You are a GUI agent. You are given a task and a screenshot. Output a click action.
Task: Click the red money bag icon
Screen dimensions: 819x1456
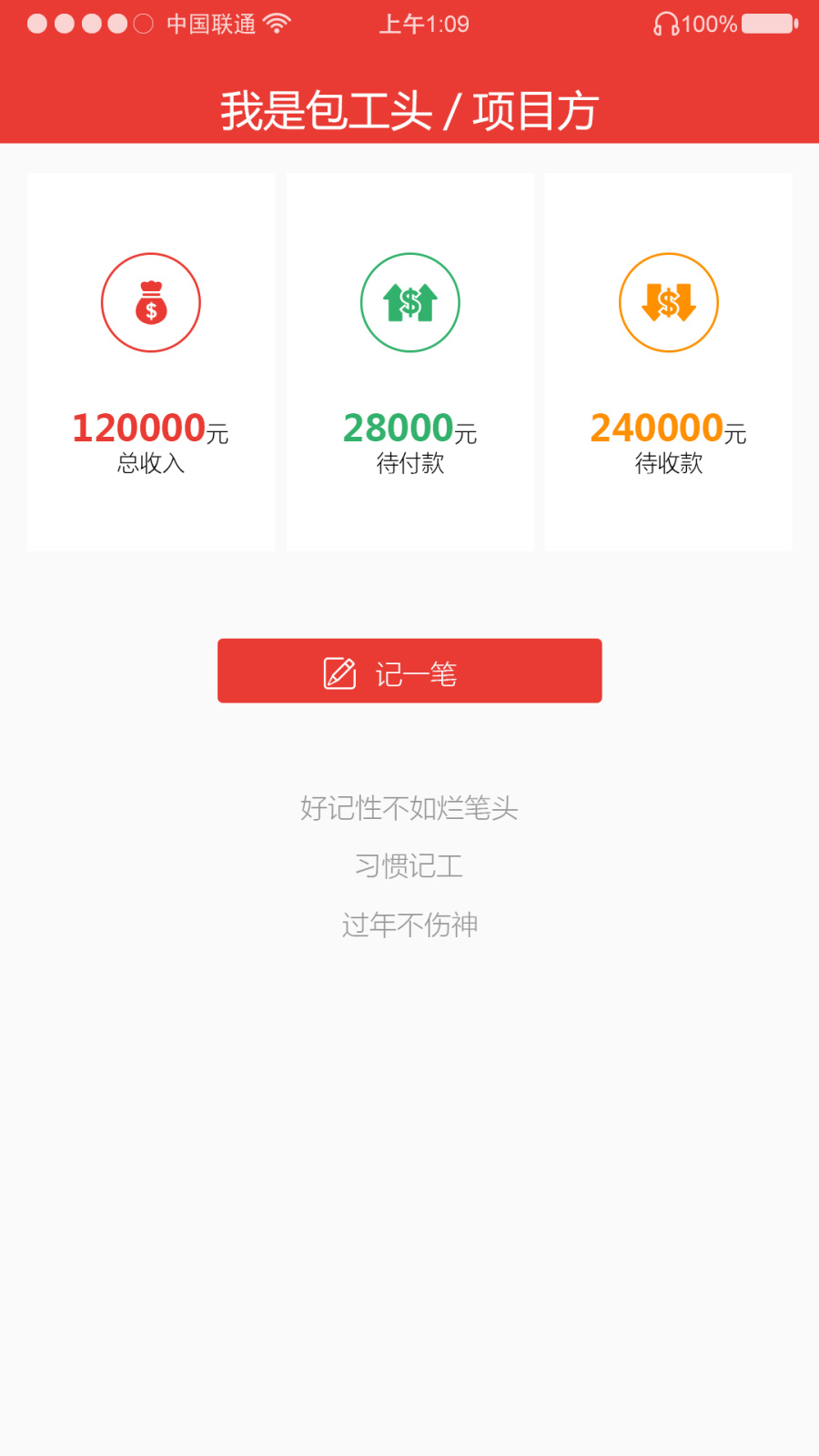[150, 301]
